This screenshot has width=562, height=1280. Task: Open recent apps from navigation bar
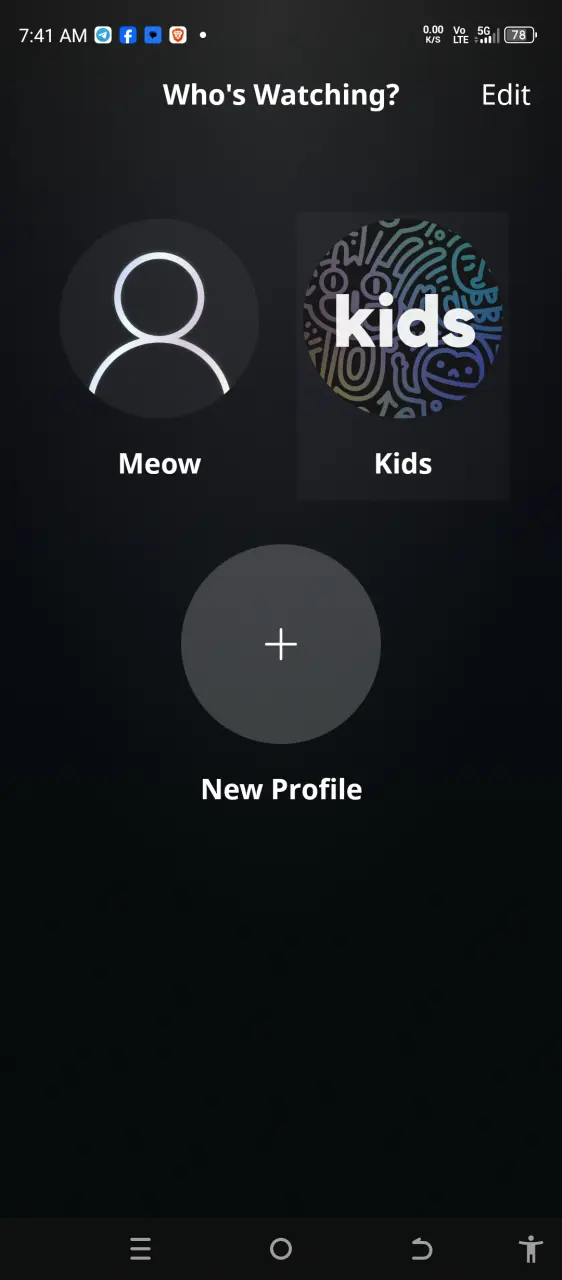click(x=141, y=1249)
